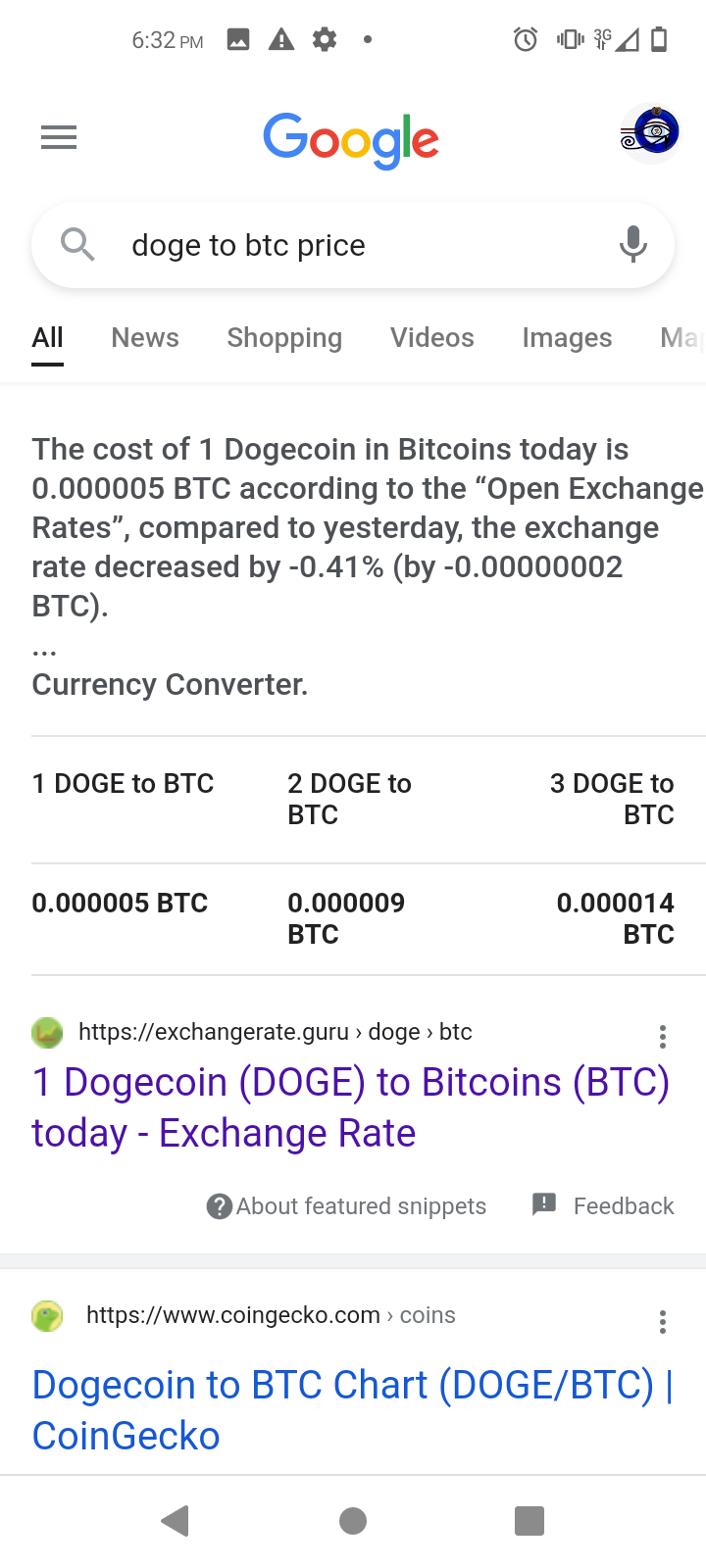
Task: Tap the exchangerate.guru site favicon
Action: (46, 1032)
